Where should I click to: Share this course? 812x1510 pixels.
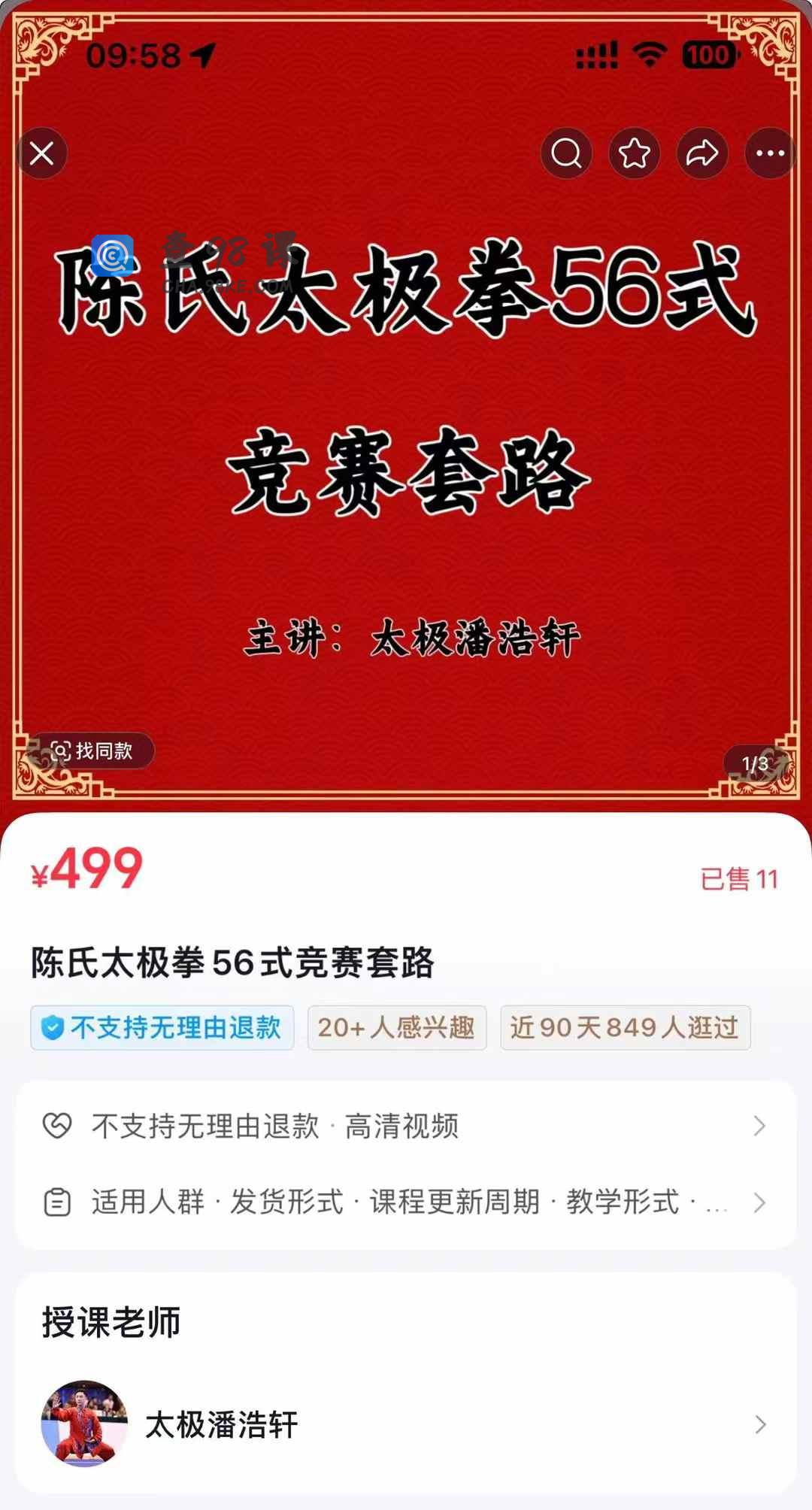702,153
